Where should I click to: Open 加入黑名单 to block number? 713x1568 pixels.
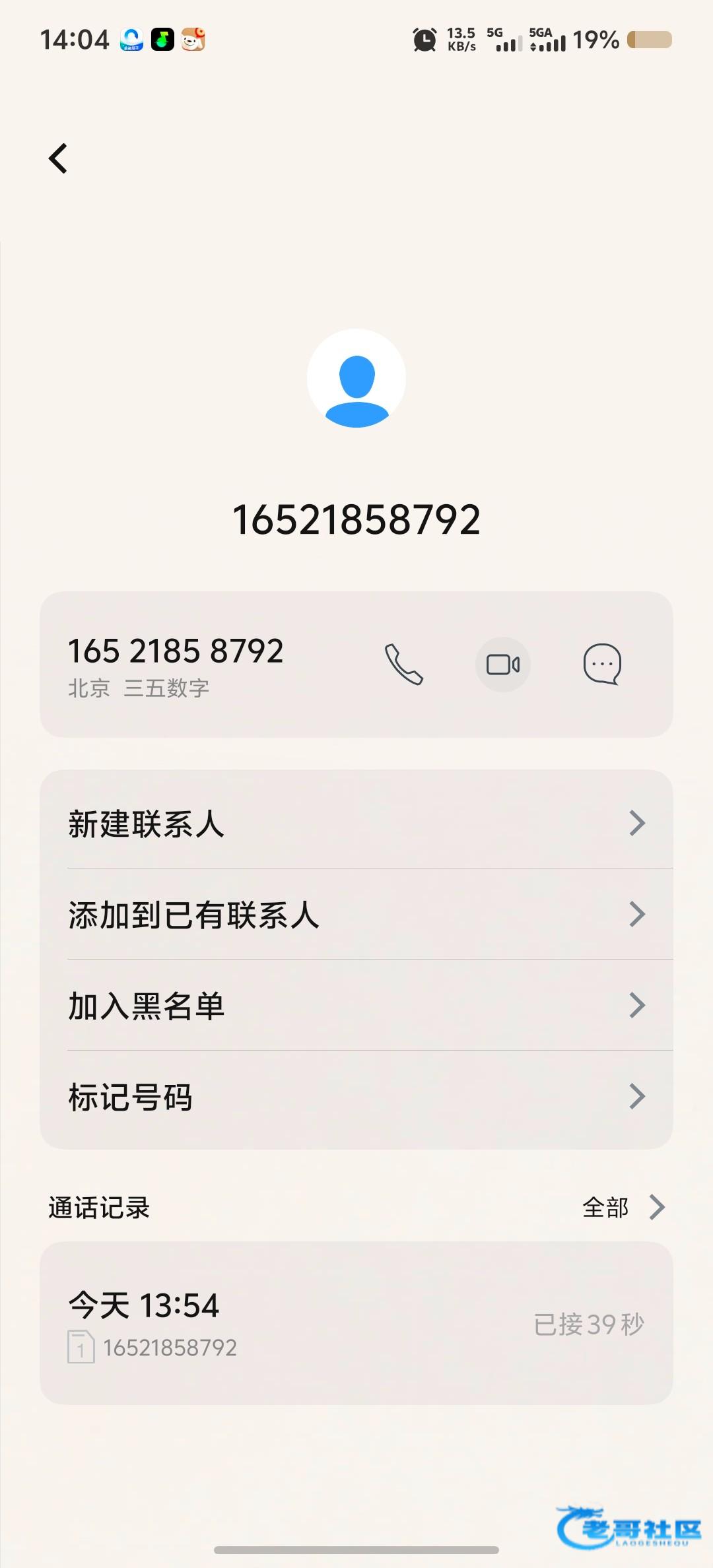tap(356, 1005)
